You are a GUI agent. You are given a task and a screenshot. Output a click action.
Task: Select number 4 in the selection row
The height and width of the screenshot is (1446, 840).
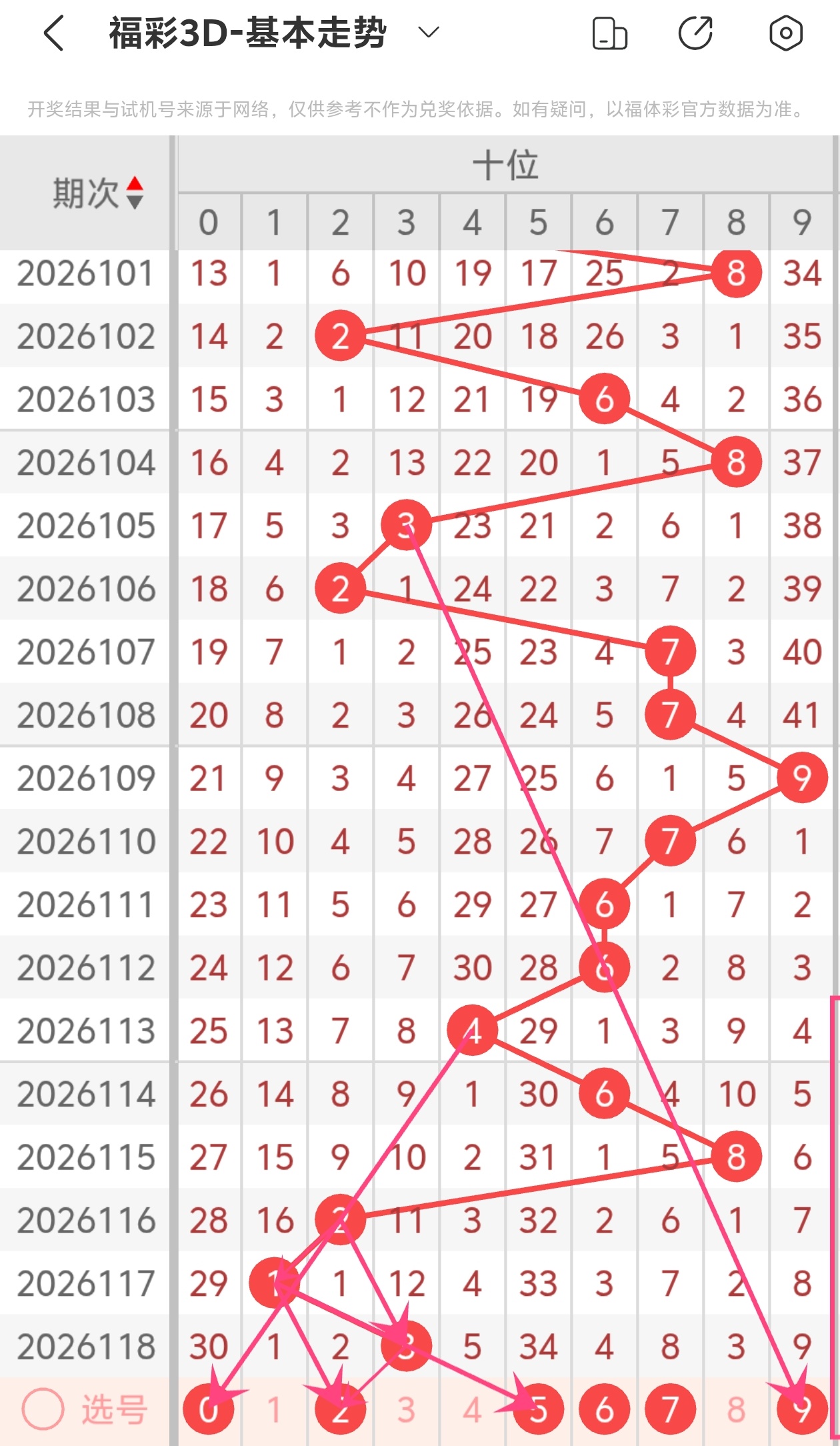click(x=472, y=1409)
